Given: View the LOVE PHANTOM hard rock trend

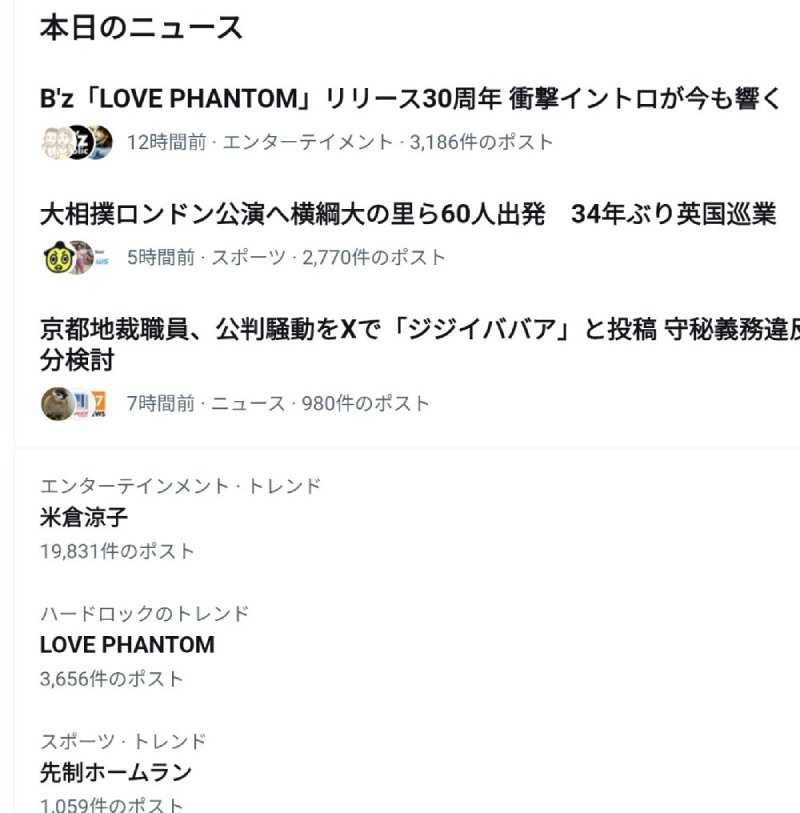Looking at the screenshot, I should [x=127, y=645].
